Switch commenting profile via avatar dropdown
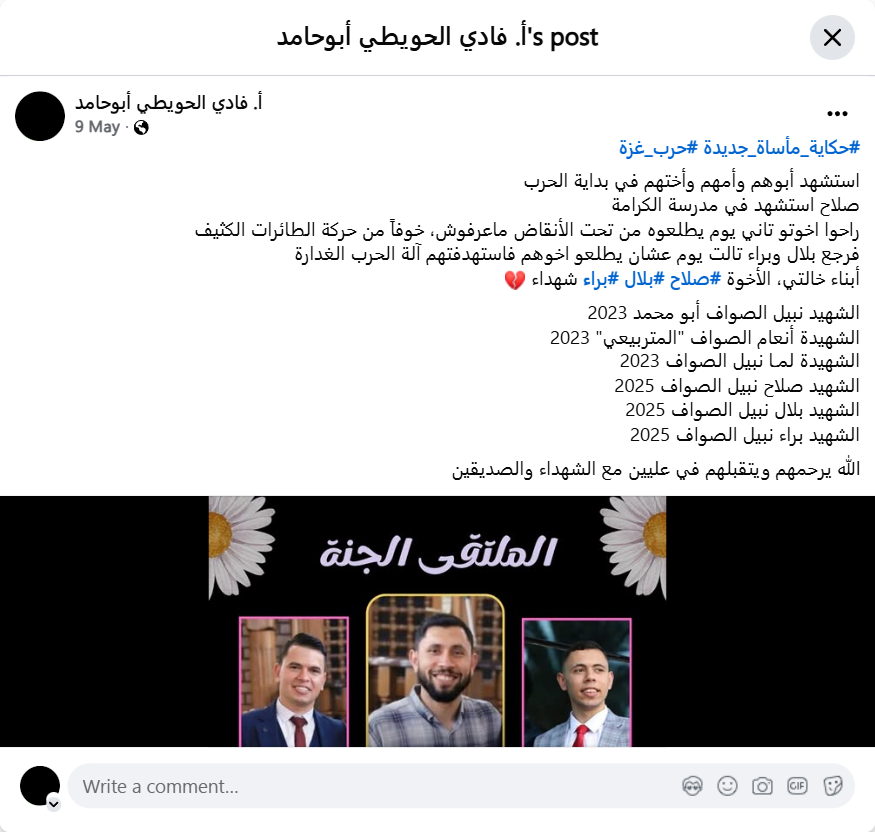 (53, 803)
